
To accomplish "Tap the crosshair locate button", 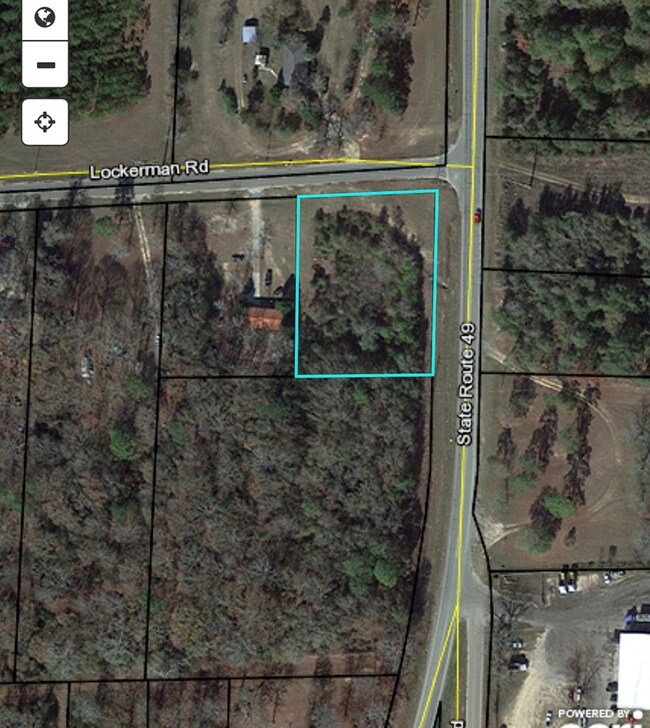I will pyautogui.click(x=45, y=123).
